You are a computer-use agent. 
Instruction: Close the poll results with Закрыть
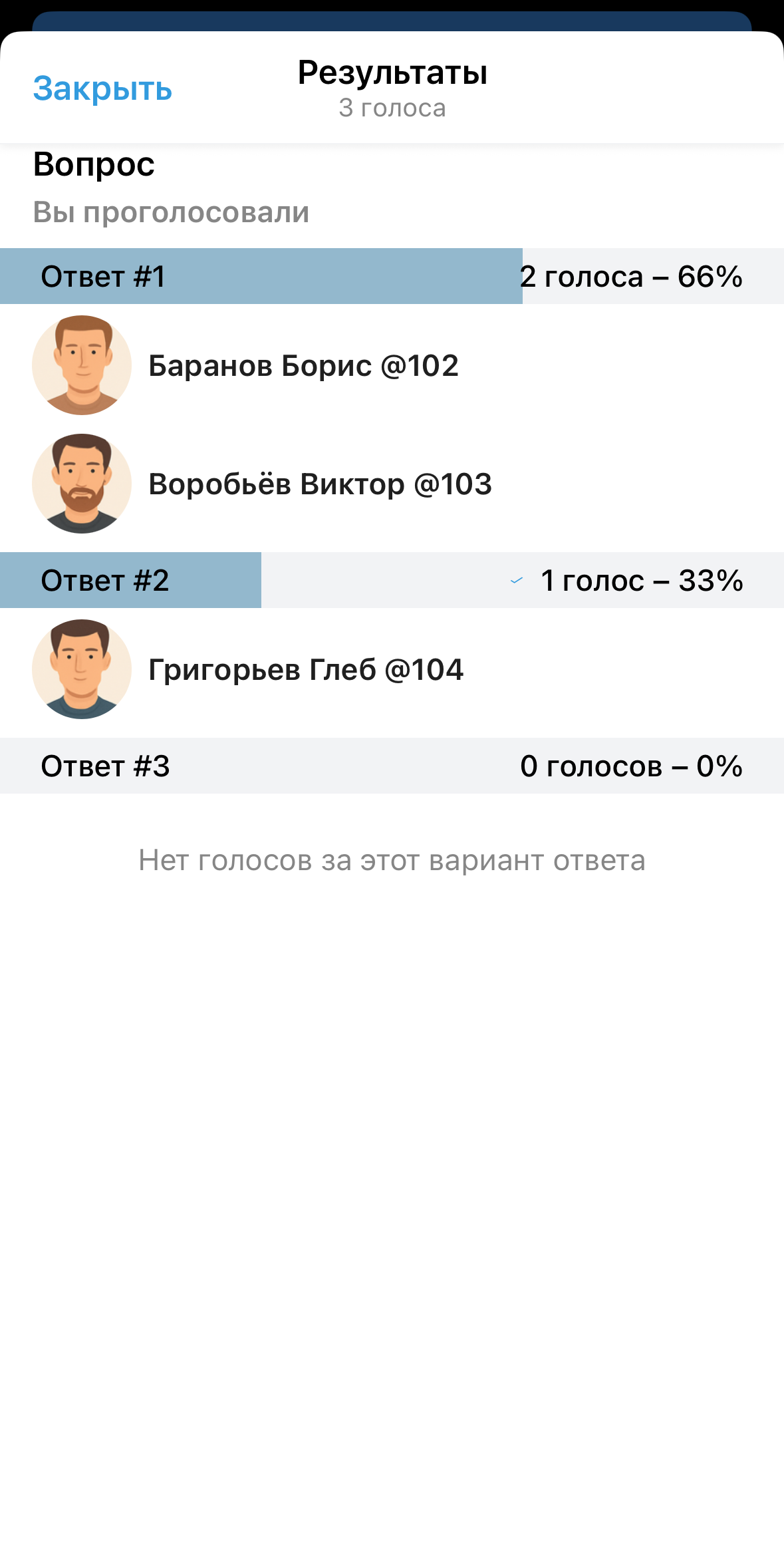click(x=102, y=89)
